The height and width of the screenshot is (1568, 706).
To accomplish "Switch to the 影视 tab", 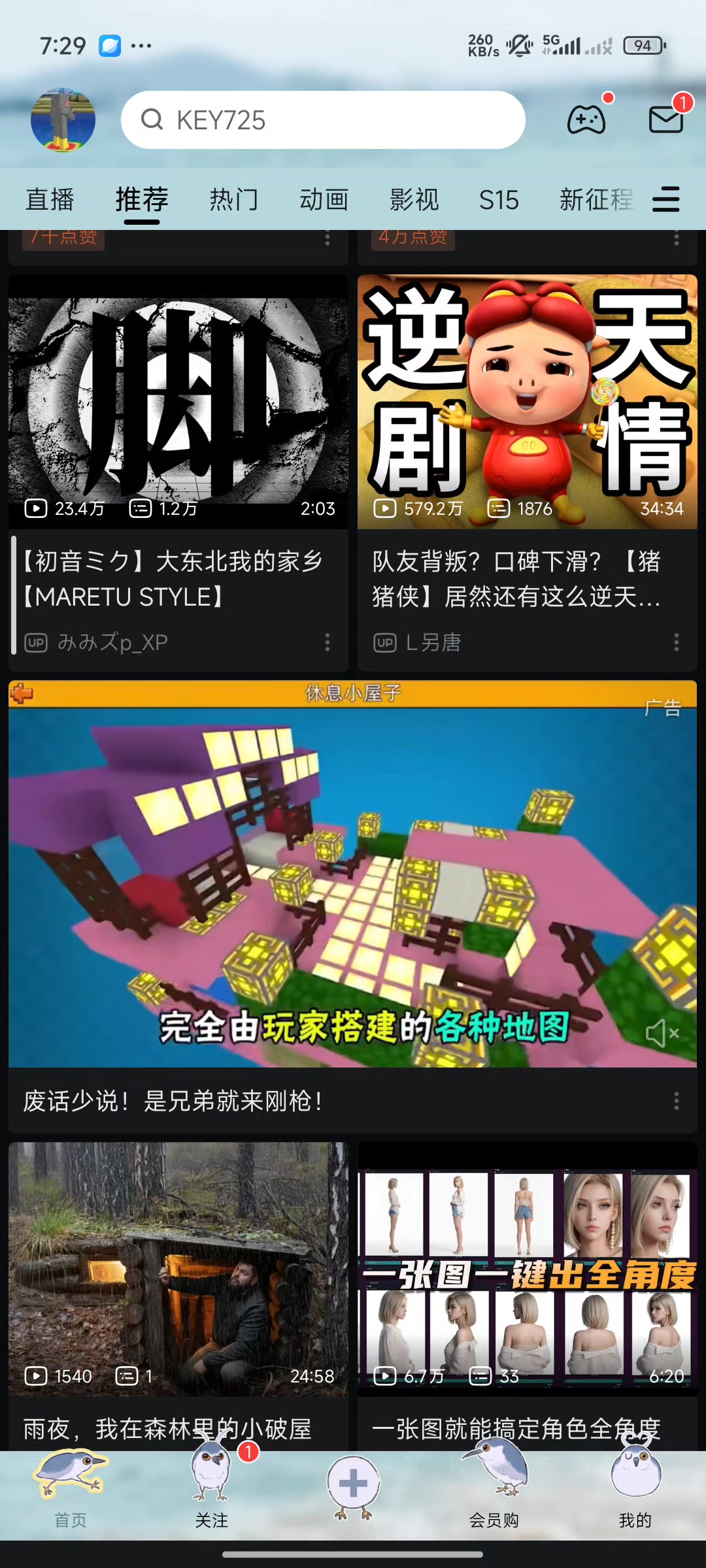I will point(414,200).
